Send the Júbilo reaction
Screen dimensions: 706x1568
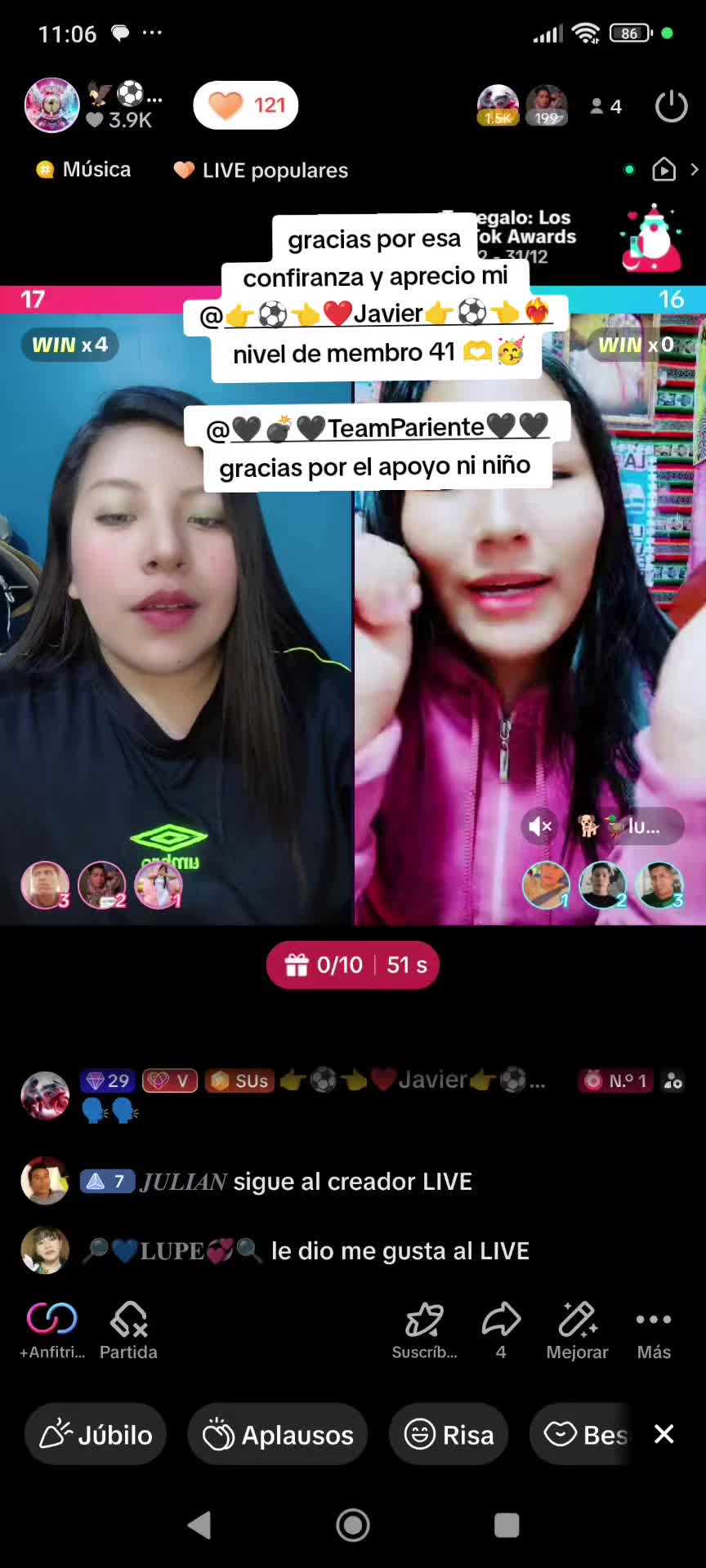coord(96,1435)
